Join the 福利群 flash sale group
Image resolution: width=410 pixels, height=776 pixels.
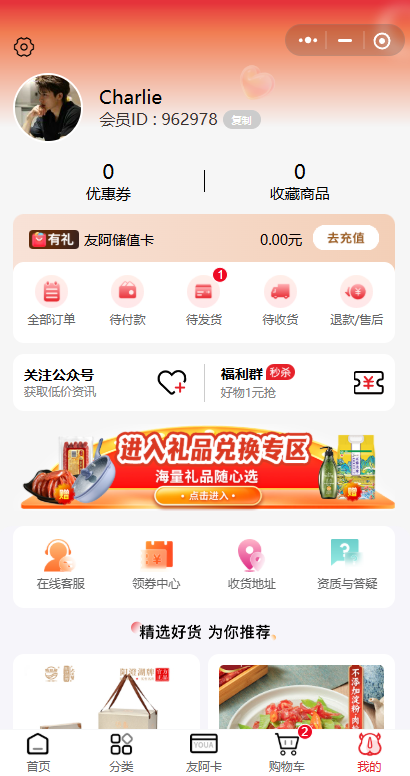pos(302,383)
